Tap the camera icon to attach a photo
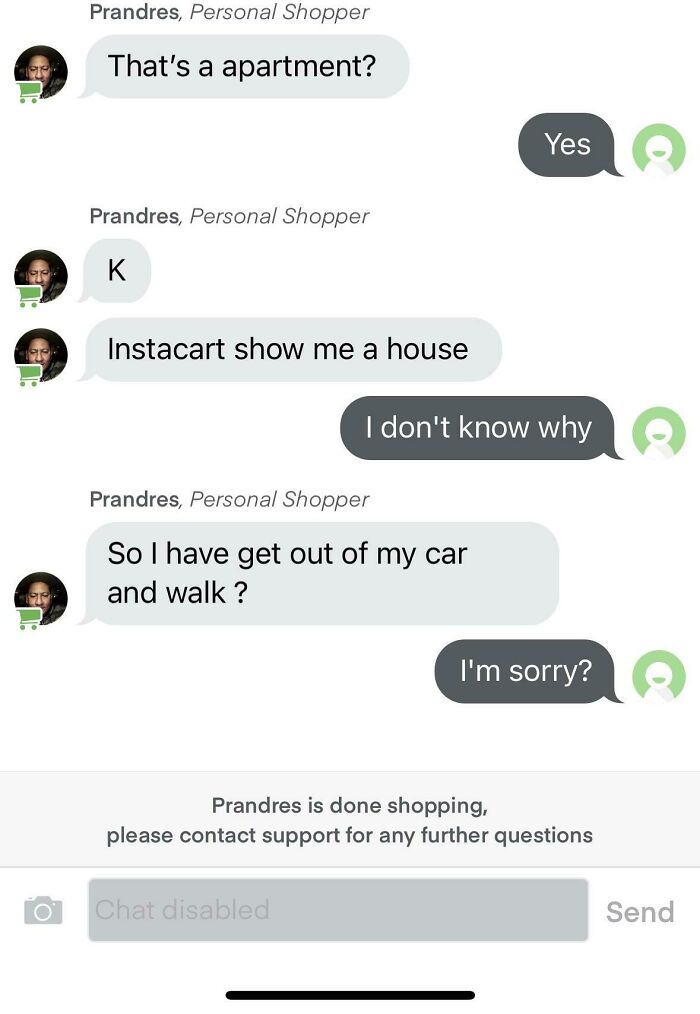Image resolution: width=700 pixels, height=1014 pixels. (43, 910)
